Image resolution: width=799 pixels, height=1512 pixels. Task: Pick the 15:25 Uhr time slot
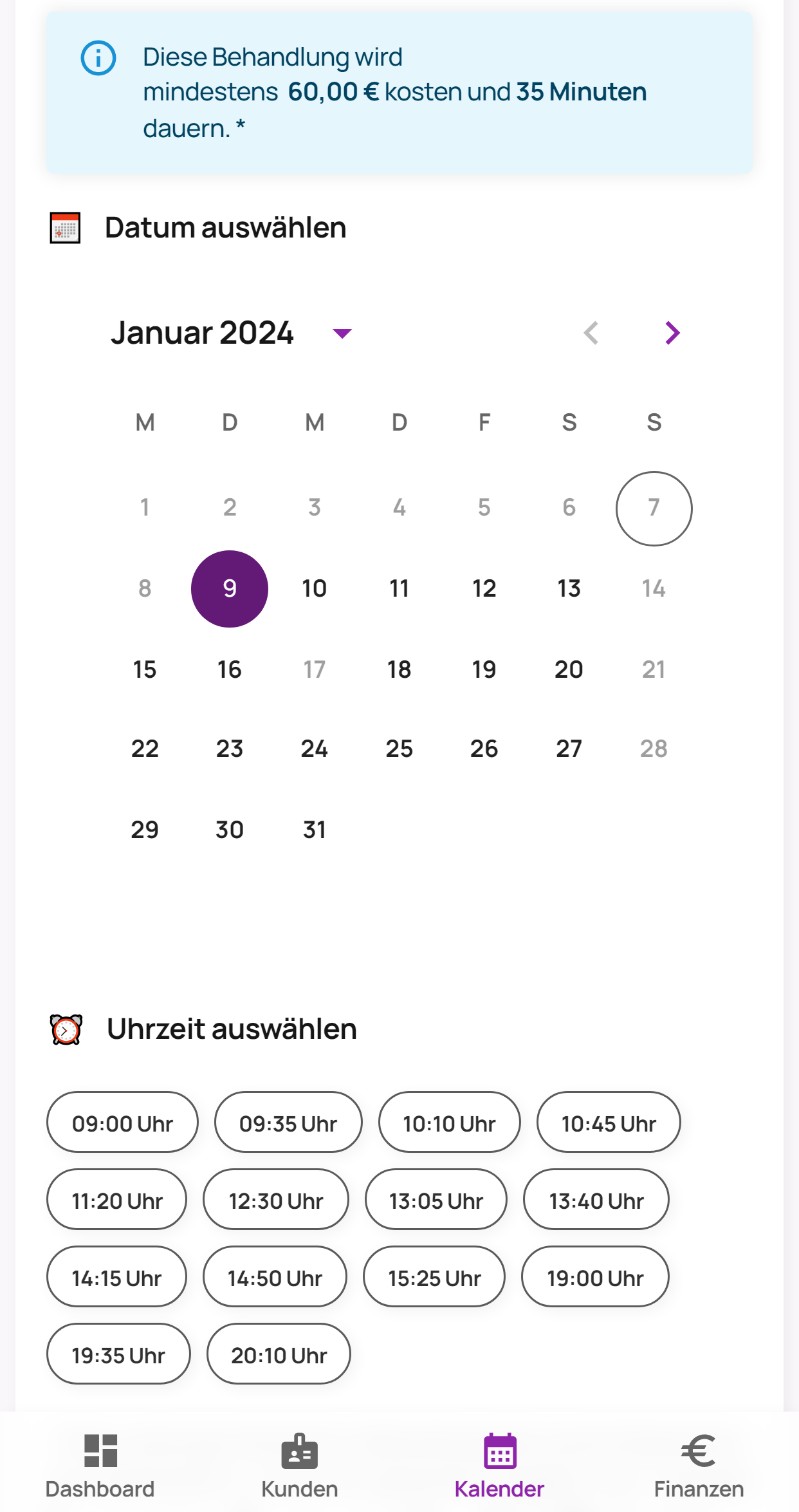pyautogui.click(x=434, y=1278)
